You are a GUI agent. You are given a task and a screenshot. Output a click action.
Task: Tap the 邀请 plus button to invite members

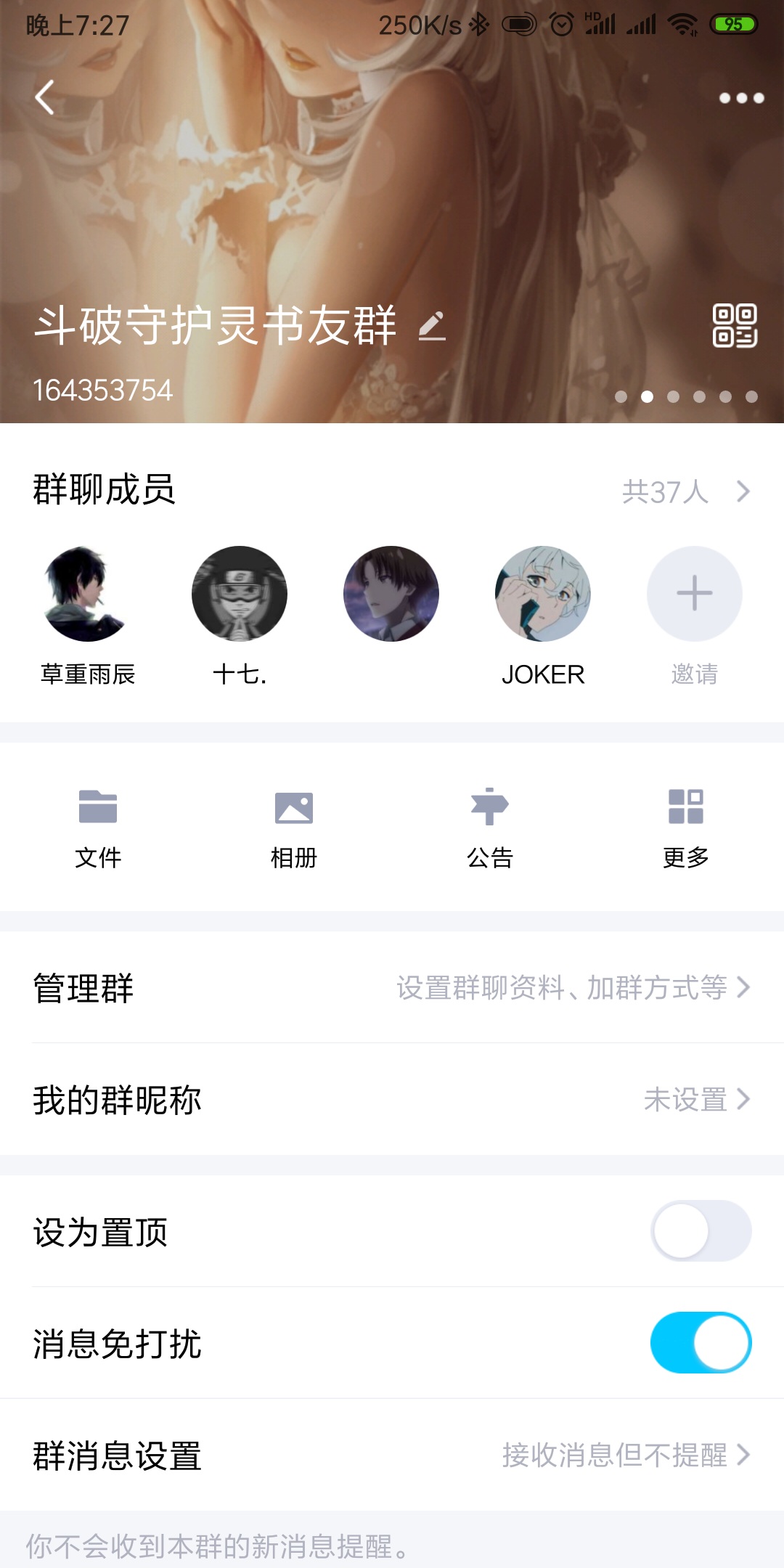(x=694, y=595)
